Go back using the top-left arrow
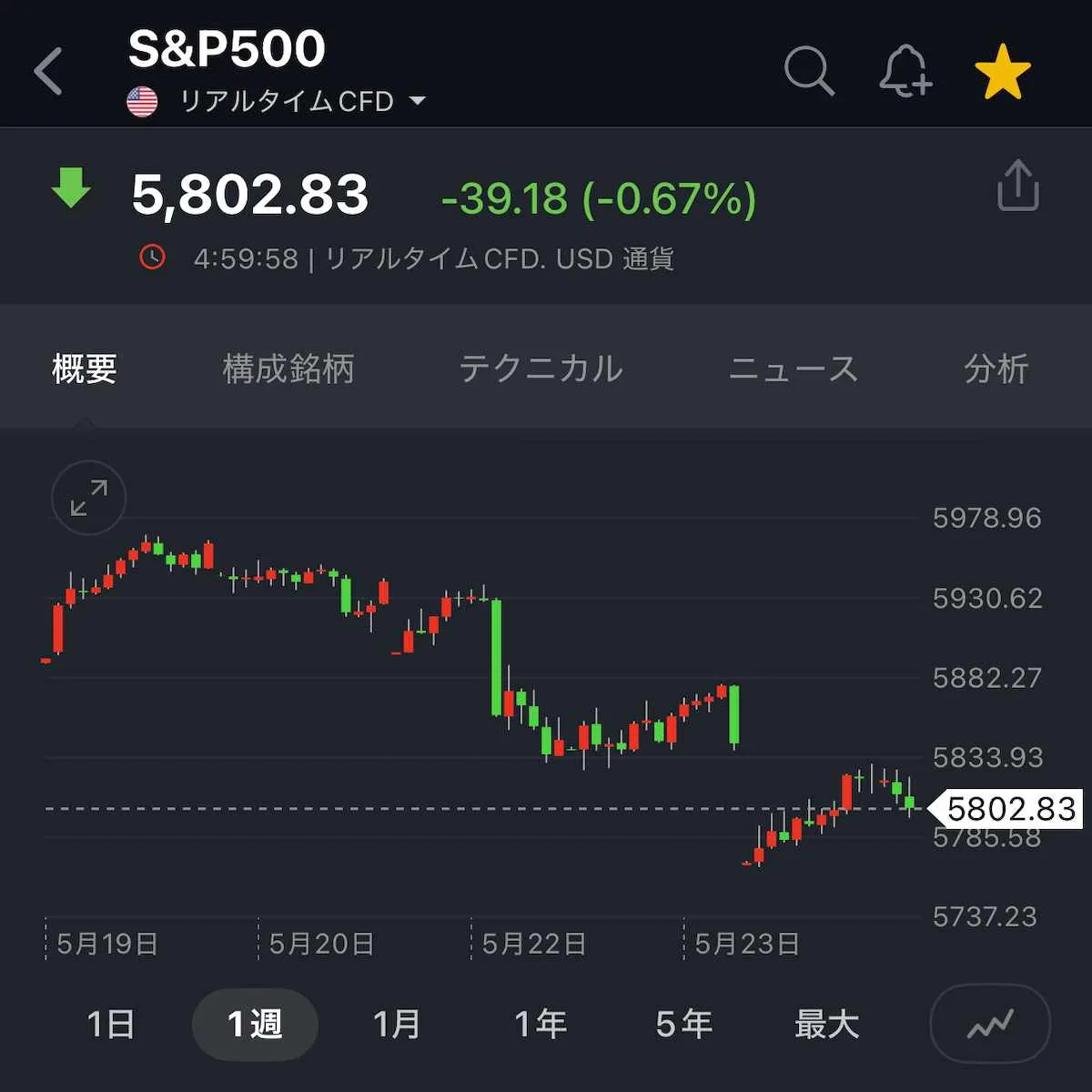This screenshot has width=1092, height=1092. point(49,71)
